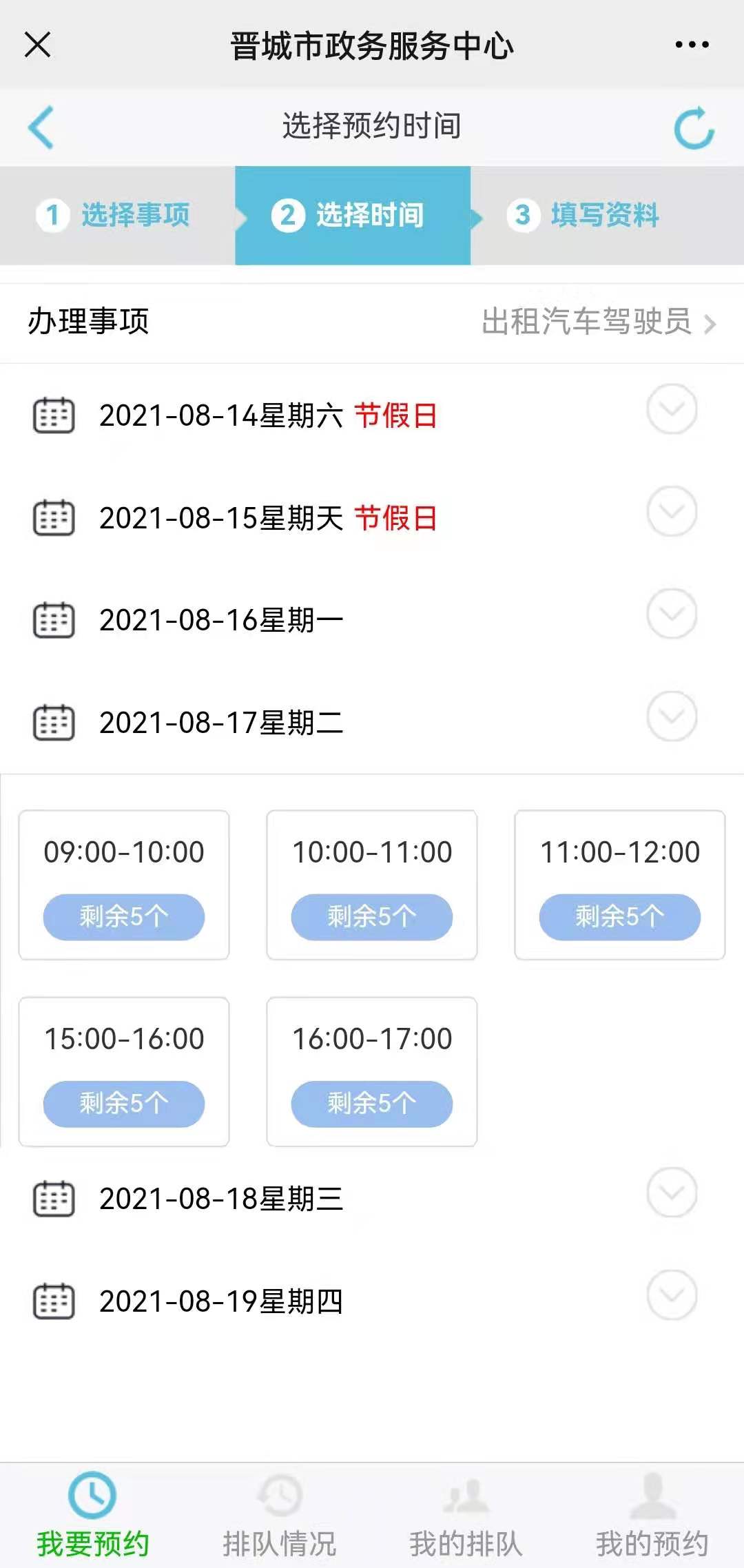Open the 办理事项 row to change the item
Screen dimensions: 744x1568
(372, 322)
